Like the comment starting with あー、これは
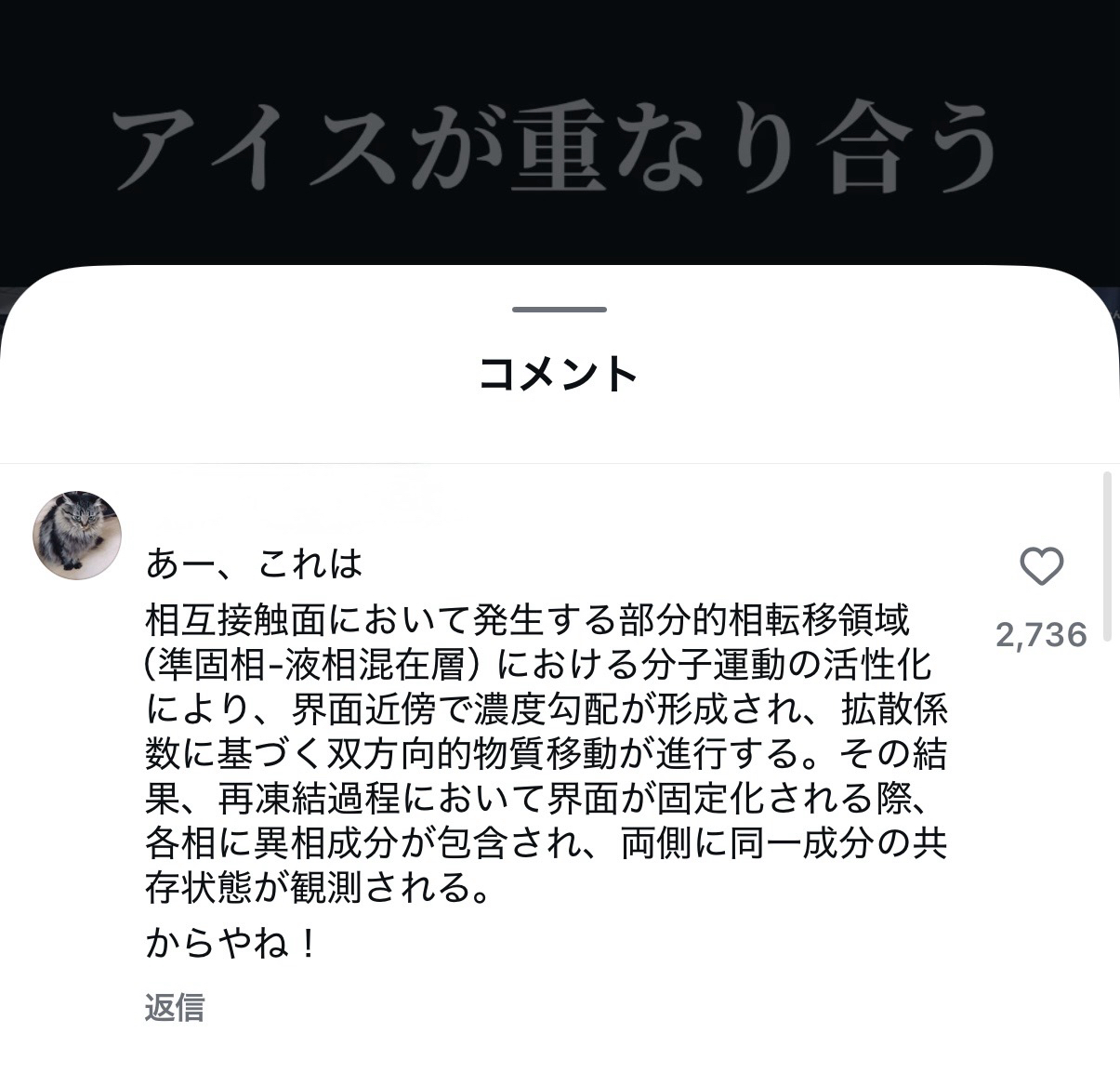 click(x=1040, y=567)
